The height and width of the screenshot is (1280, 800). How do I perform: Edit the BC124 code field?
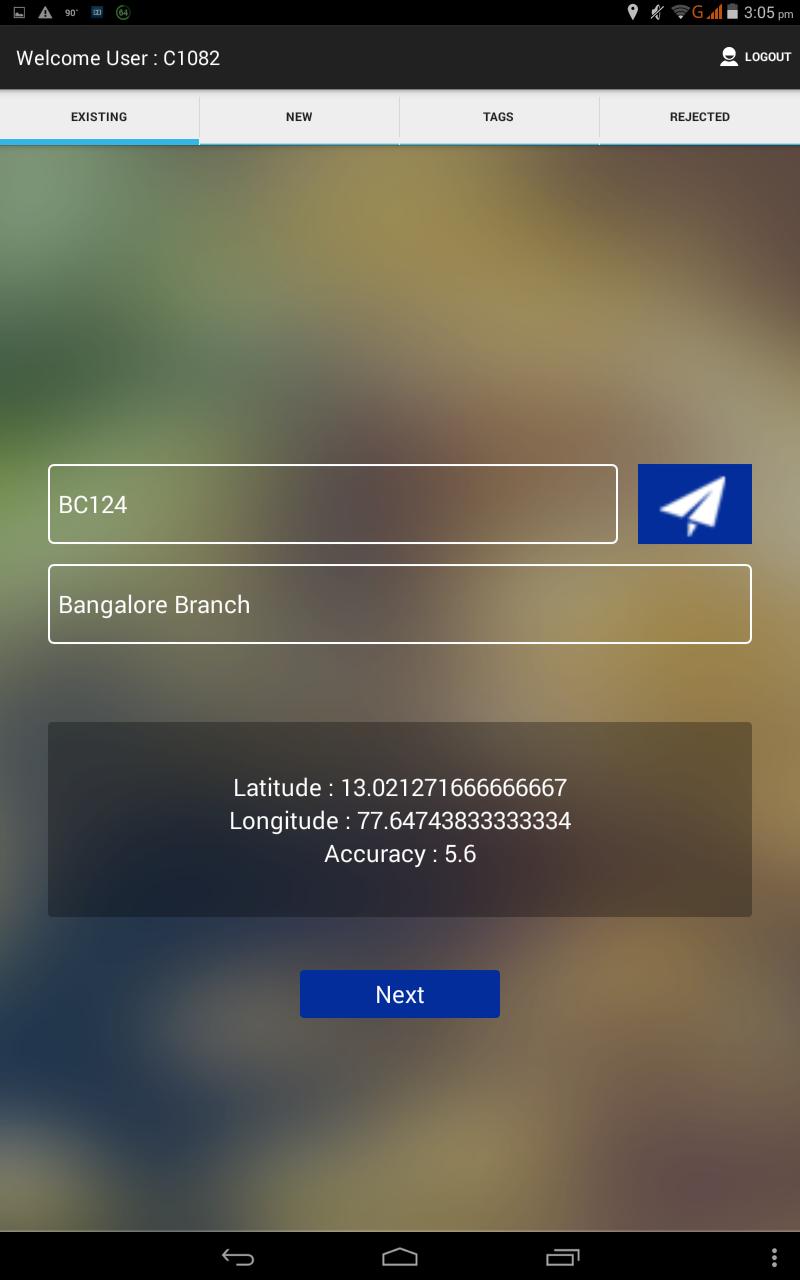point(332,504)
